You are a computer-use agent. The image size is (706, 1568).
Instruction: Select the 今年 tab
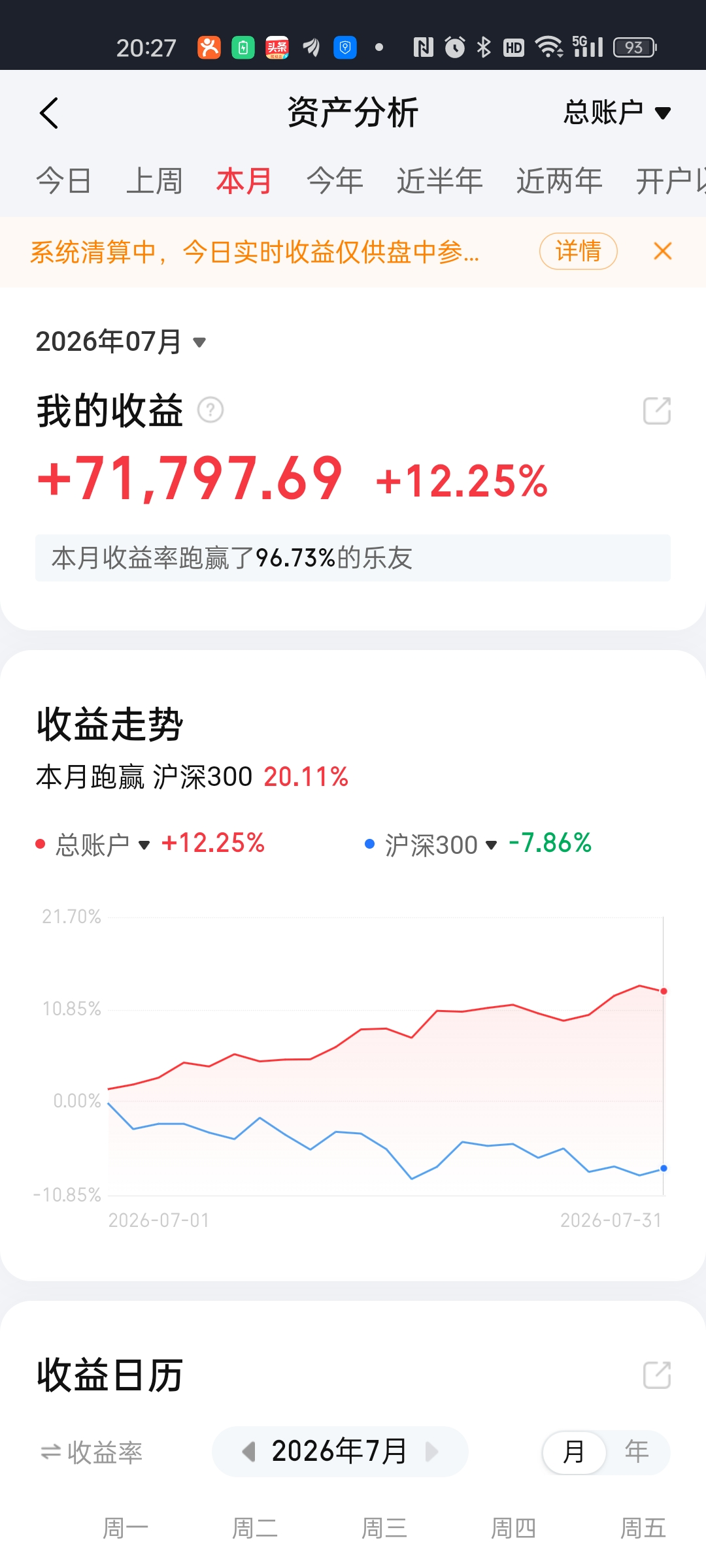pyautogui.click(x=335, y=181)
